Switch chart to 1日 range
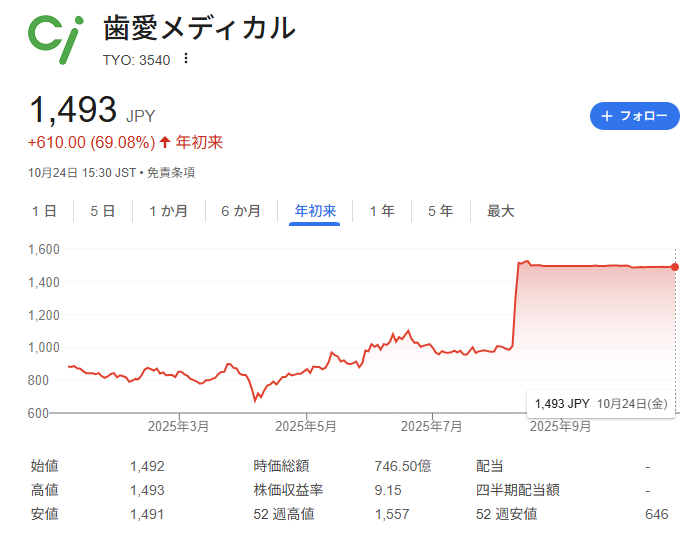This screenshot has height=540, width=696. point(44,211)
